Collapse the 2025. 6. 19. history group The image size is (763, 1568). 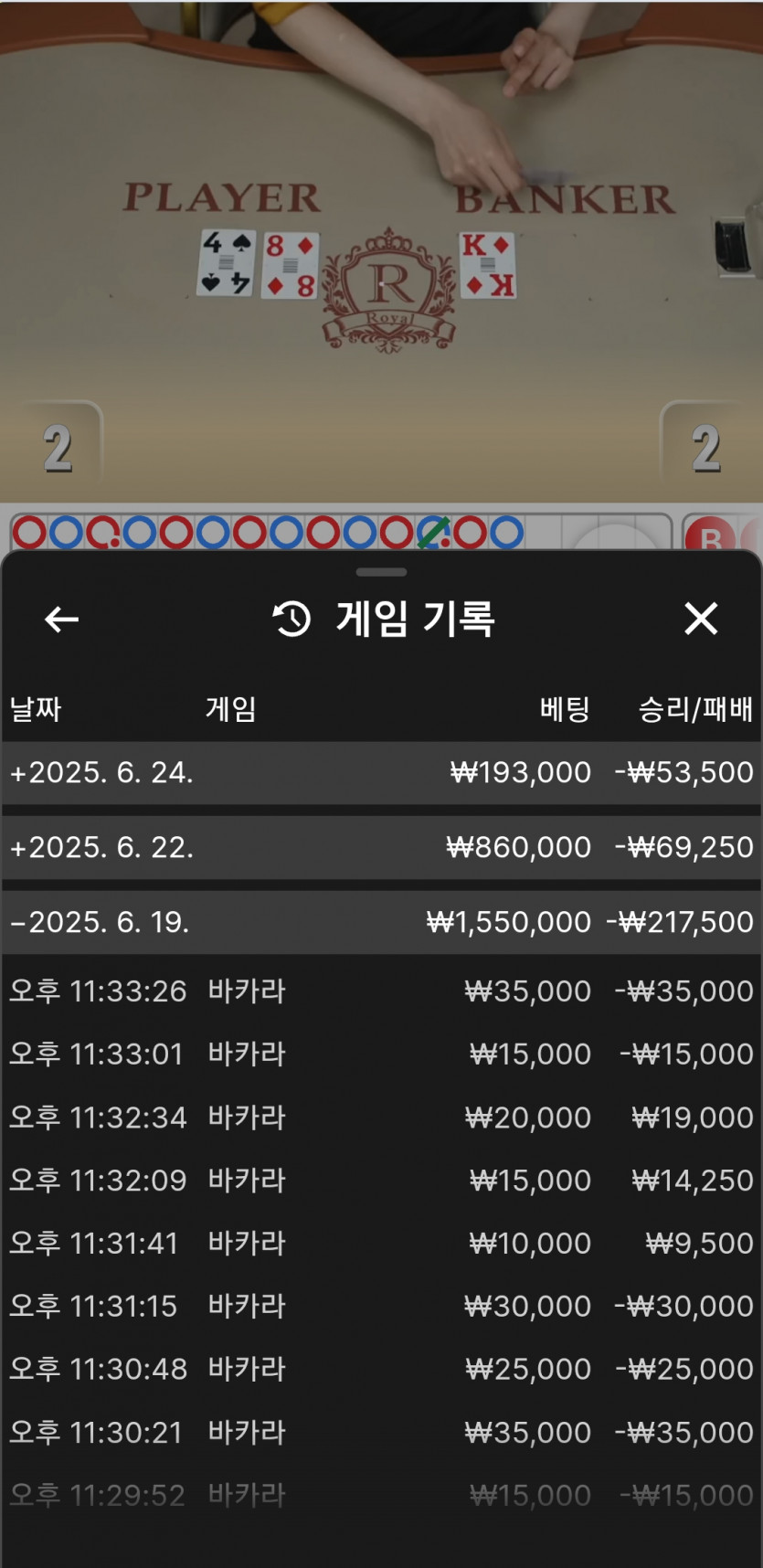pos(381,923)
